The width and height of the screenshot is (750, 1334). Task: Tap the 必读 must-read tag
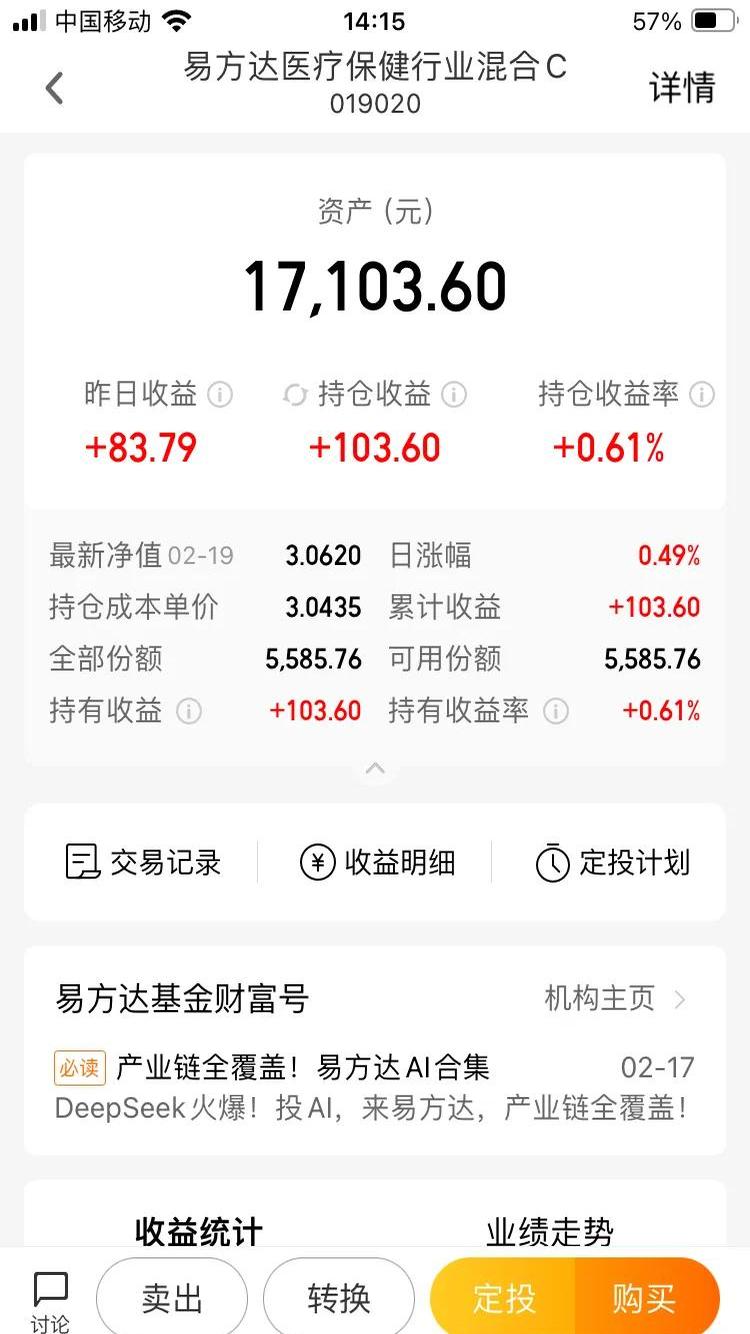coord(78,1067)
